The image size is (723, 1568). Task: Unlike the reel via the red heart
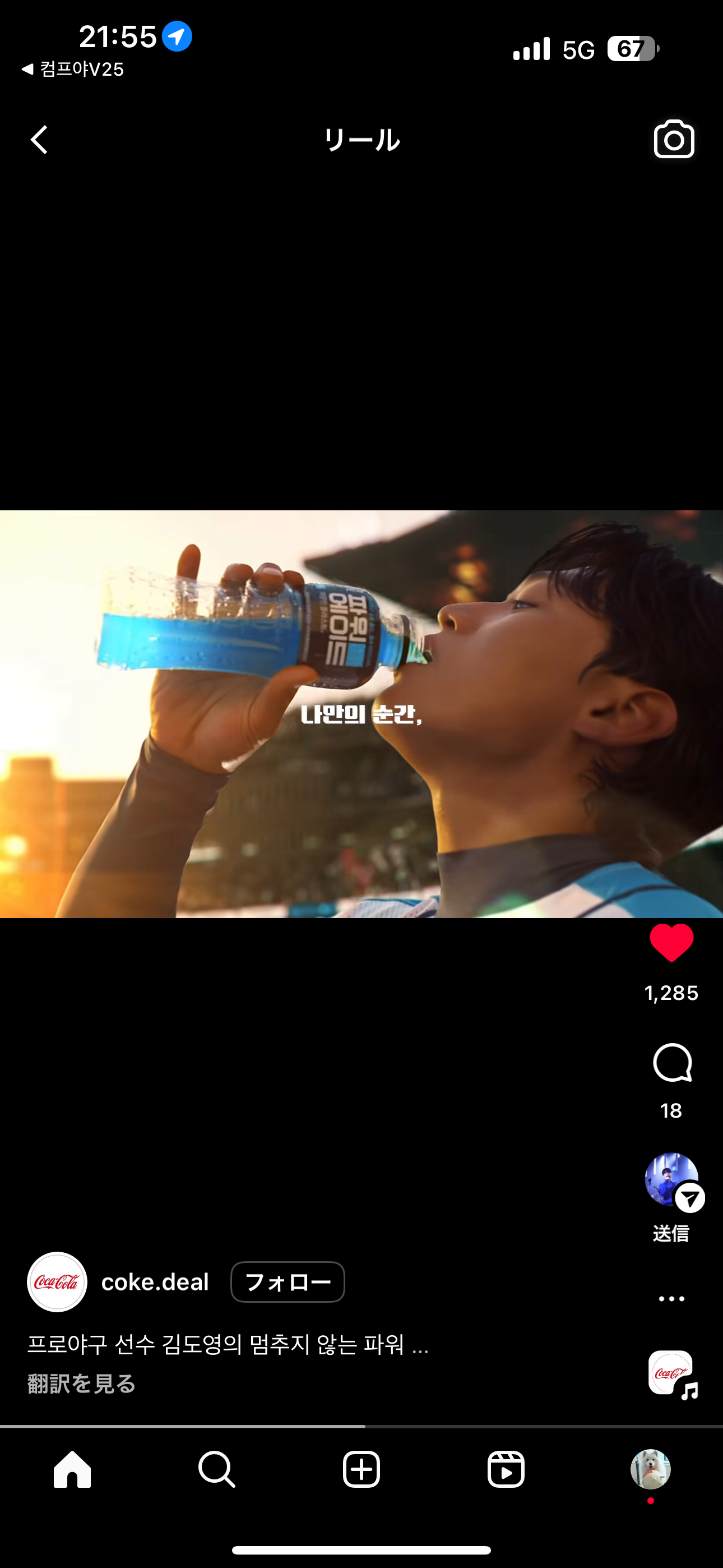(x=671, y=942)
